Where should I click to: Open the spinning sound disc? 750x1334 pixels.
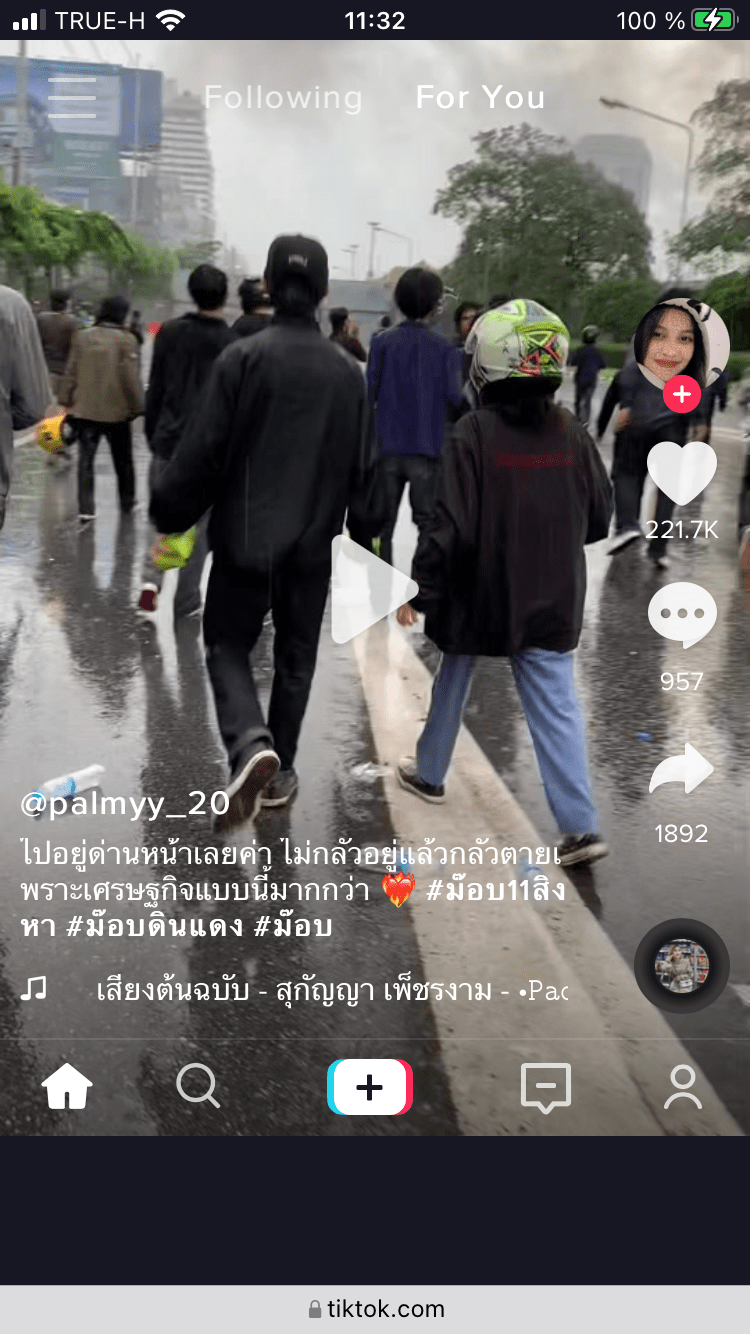tap(682, 965)
